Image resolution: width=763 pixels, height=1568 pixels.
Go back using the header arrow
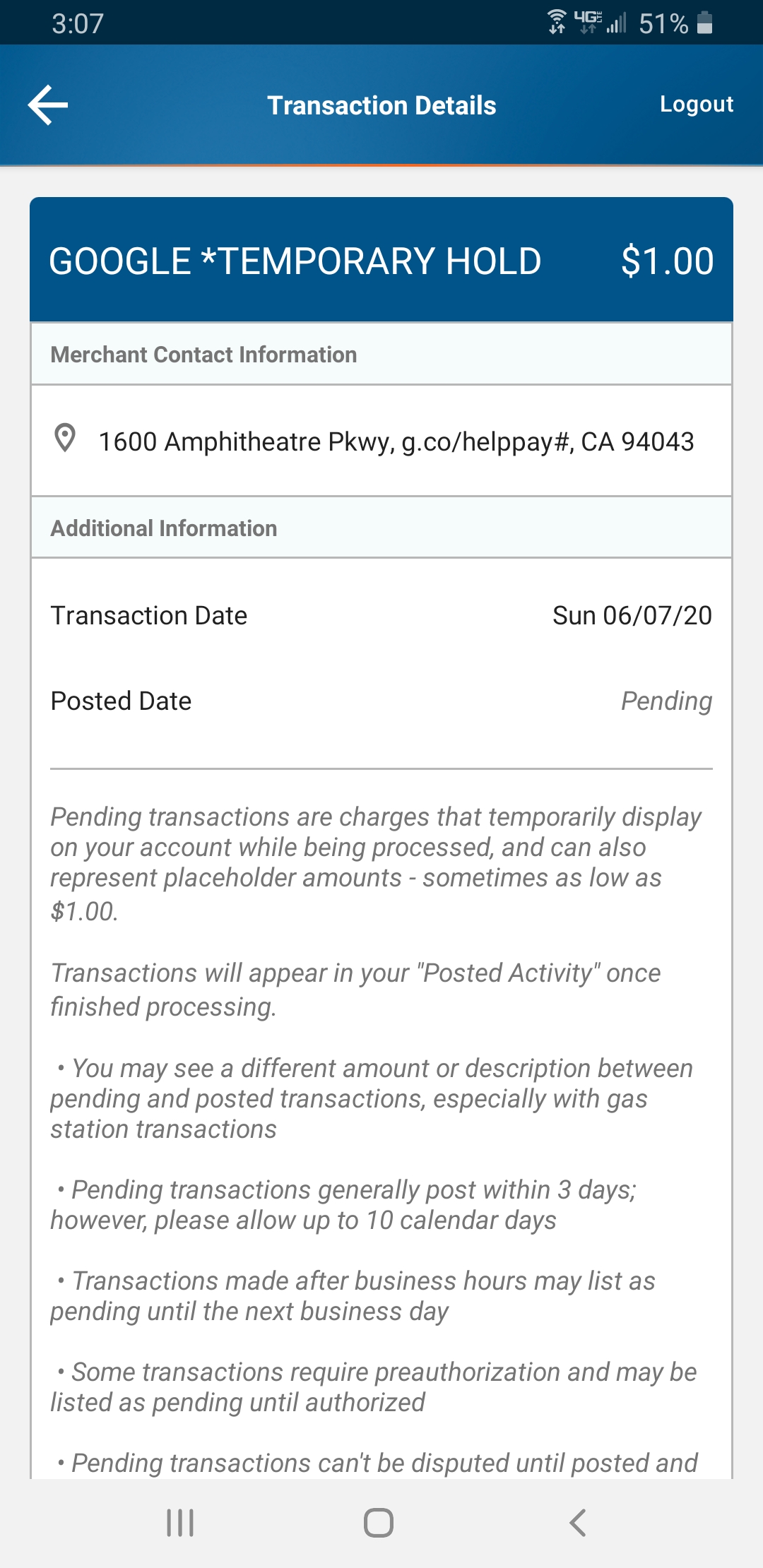[48, 105]
